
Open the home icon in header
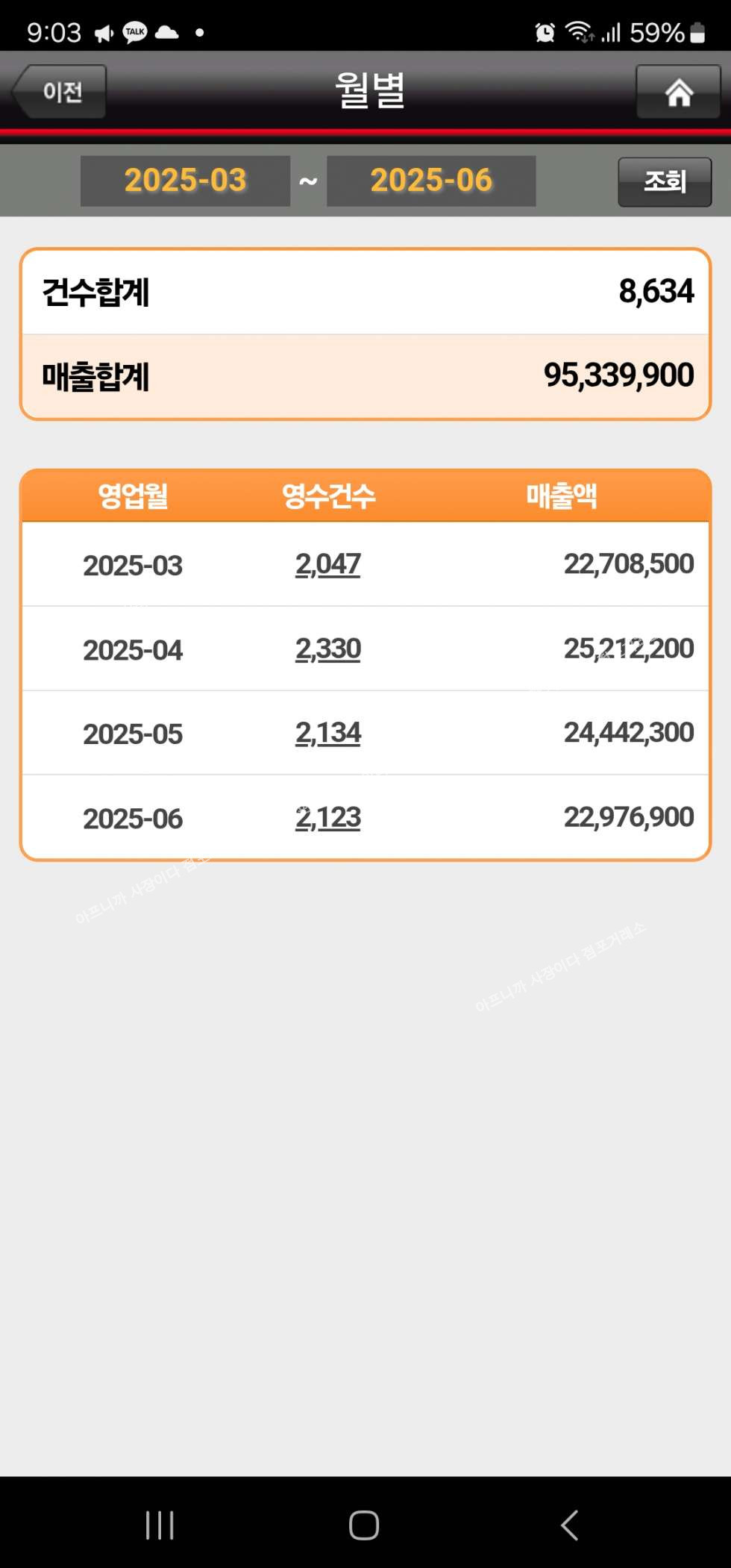[x=678, y=92]
